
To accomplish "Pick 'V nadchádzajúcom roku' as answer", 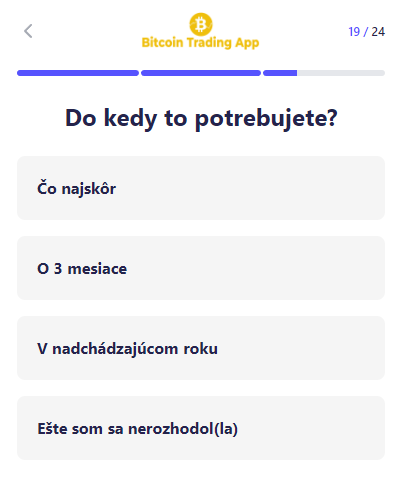I will tap(201, 348).
